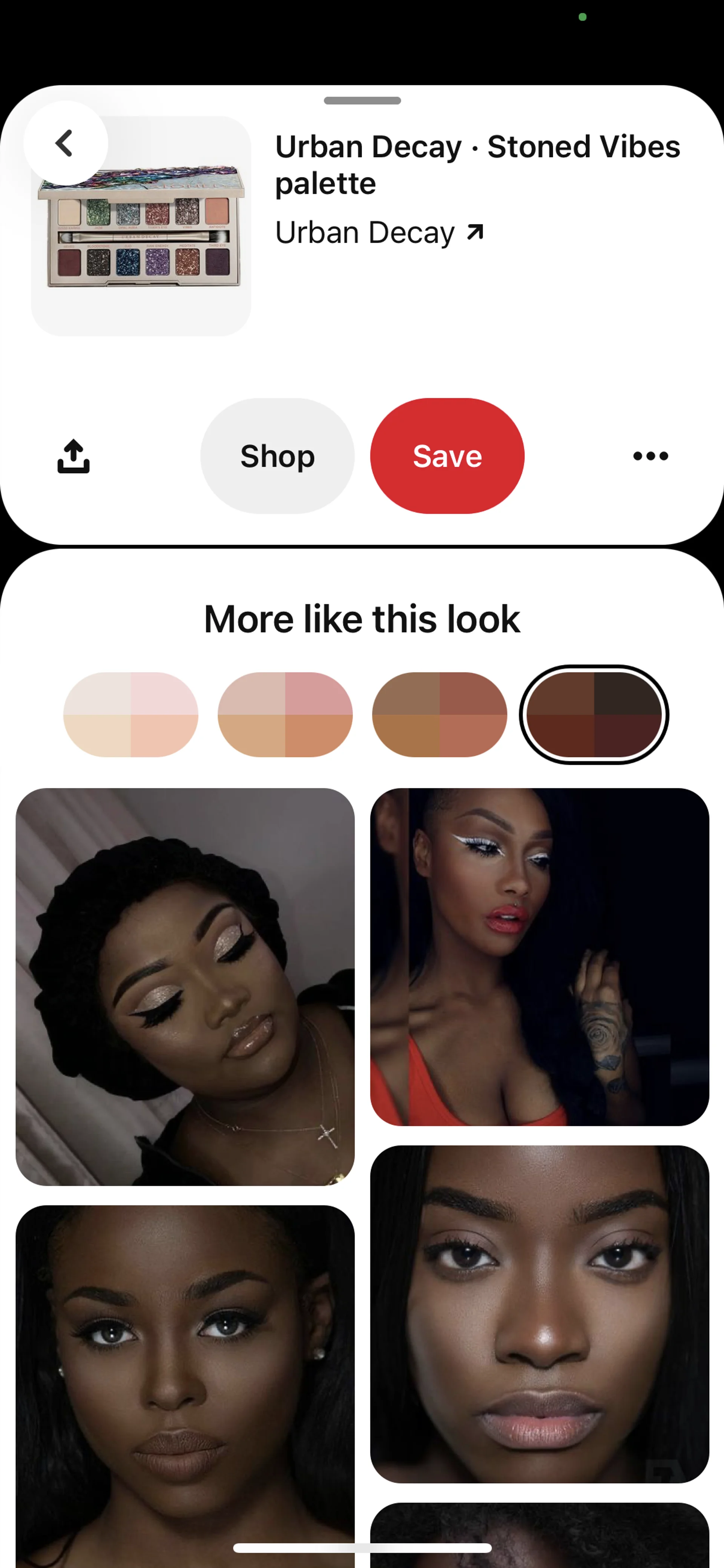Tap the sheet drag handle at top
Viewport: 724px width, 1568px height.
362,100
